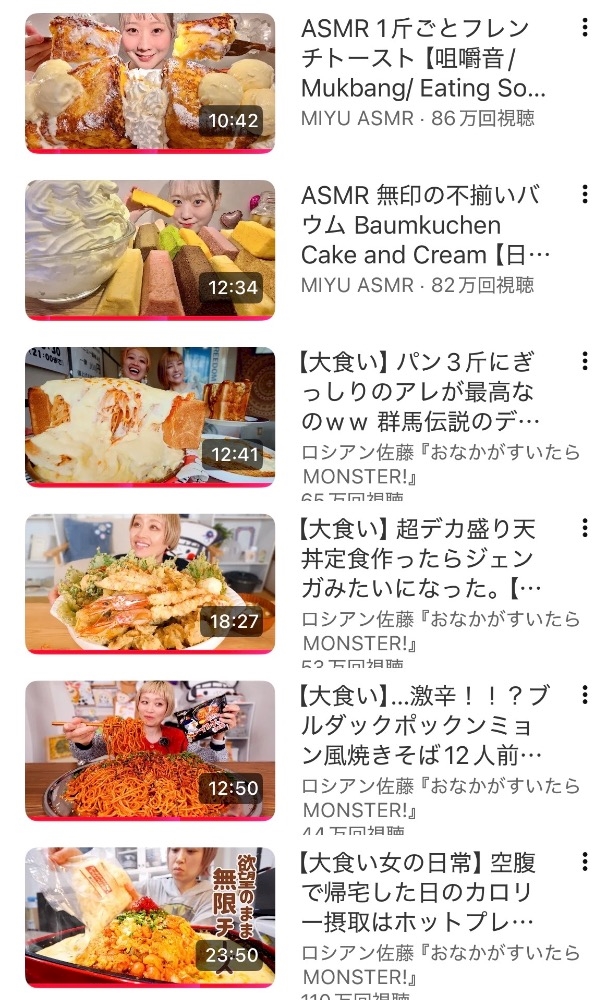609x1000 pixels.
Task: Watch the パン3斤 video thumbnail
Action: 150,417
